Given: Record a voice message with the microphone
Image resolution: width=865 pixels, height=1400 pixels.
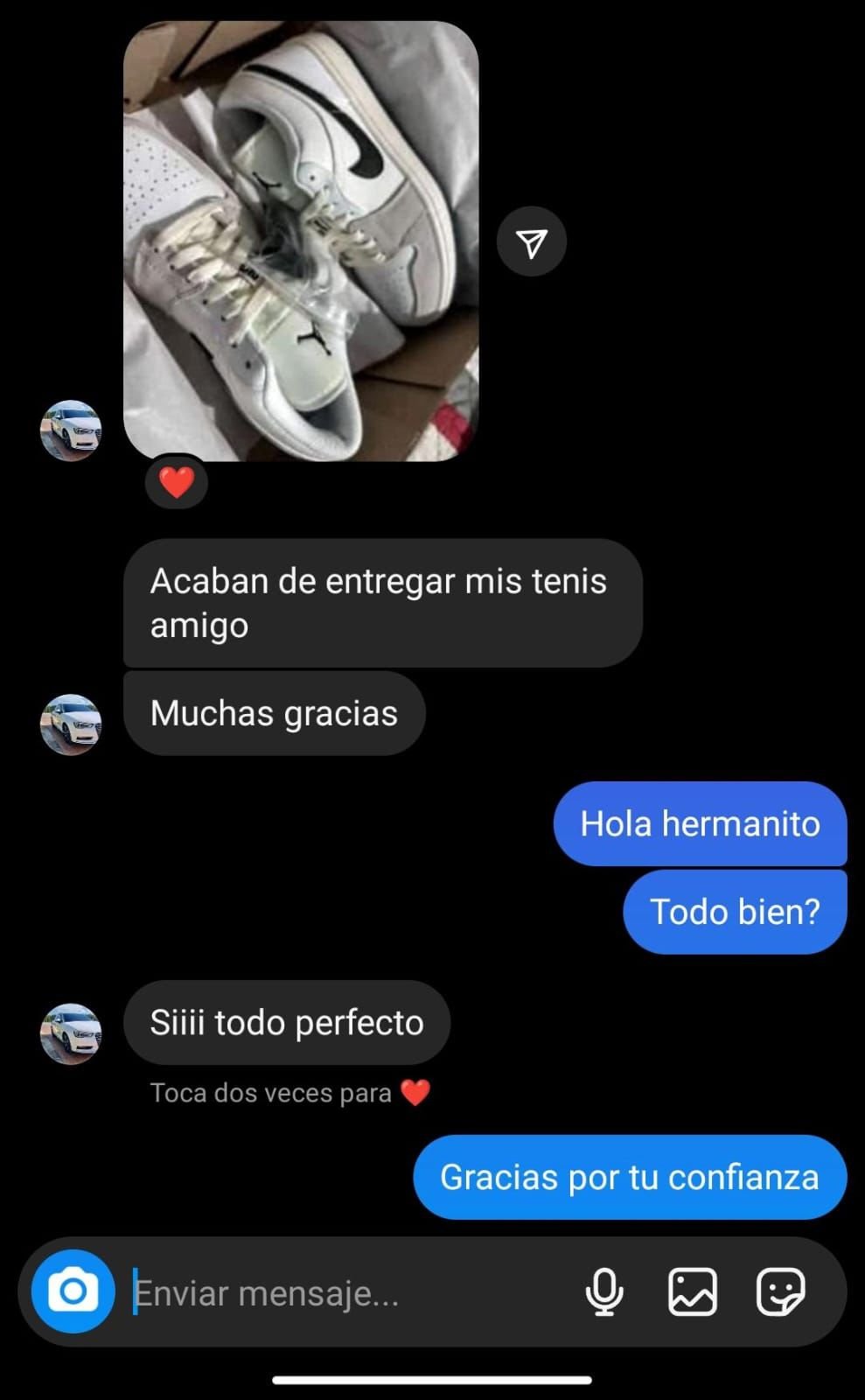Looking at the screenshot, I should tap(604, 1291).
